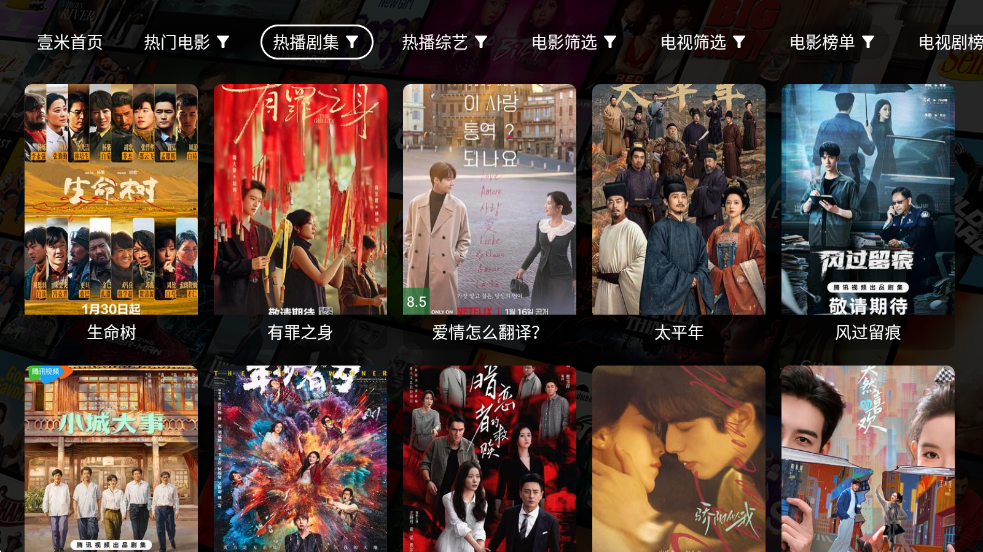Open the 太平年 series poster

[x=678, y=200]
